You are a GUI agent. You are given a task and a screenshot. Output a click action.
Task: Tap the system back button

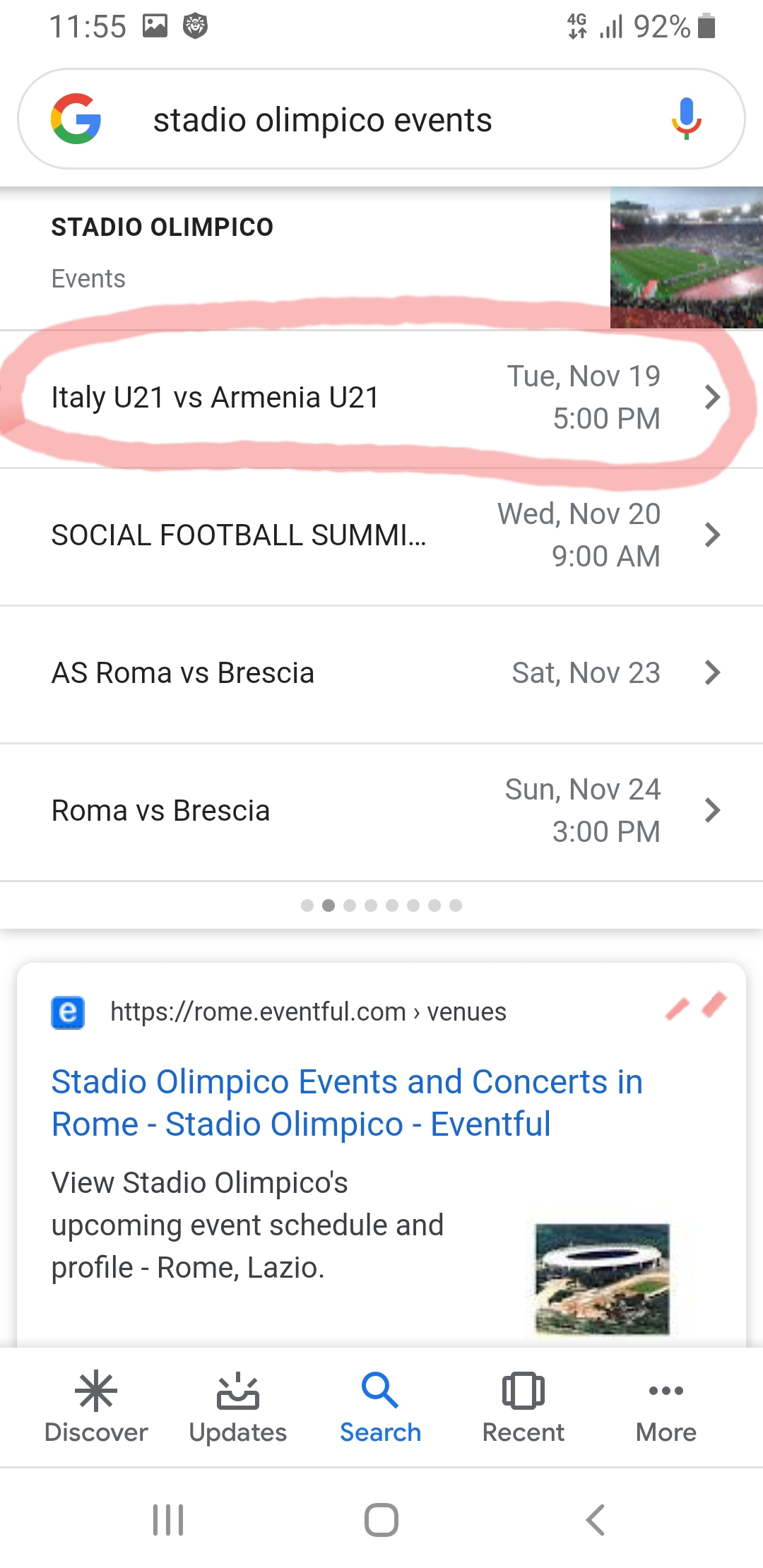596,1520
